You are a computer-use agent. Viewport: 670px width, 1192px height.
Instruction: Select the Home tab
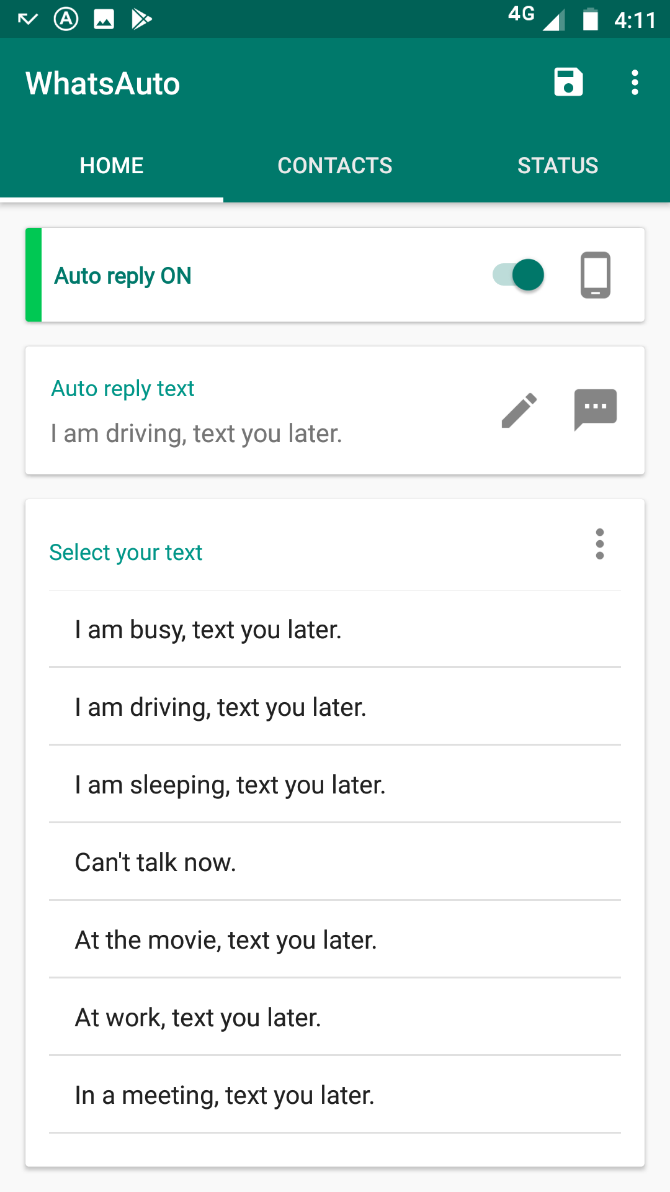pyautogui.click(x=112, y=166)
